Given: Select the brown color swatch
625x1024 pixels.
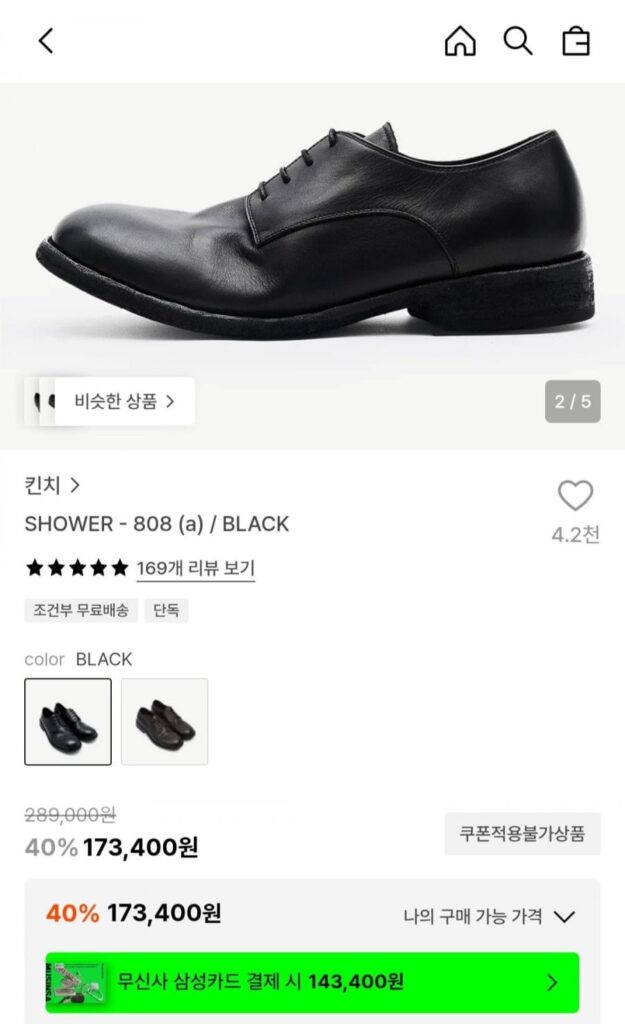Looking at the screenshot, I should click(165, 722).
